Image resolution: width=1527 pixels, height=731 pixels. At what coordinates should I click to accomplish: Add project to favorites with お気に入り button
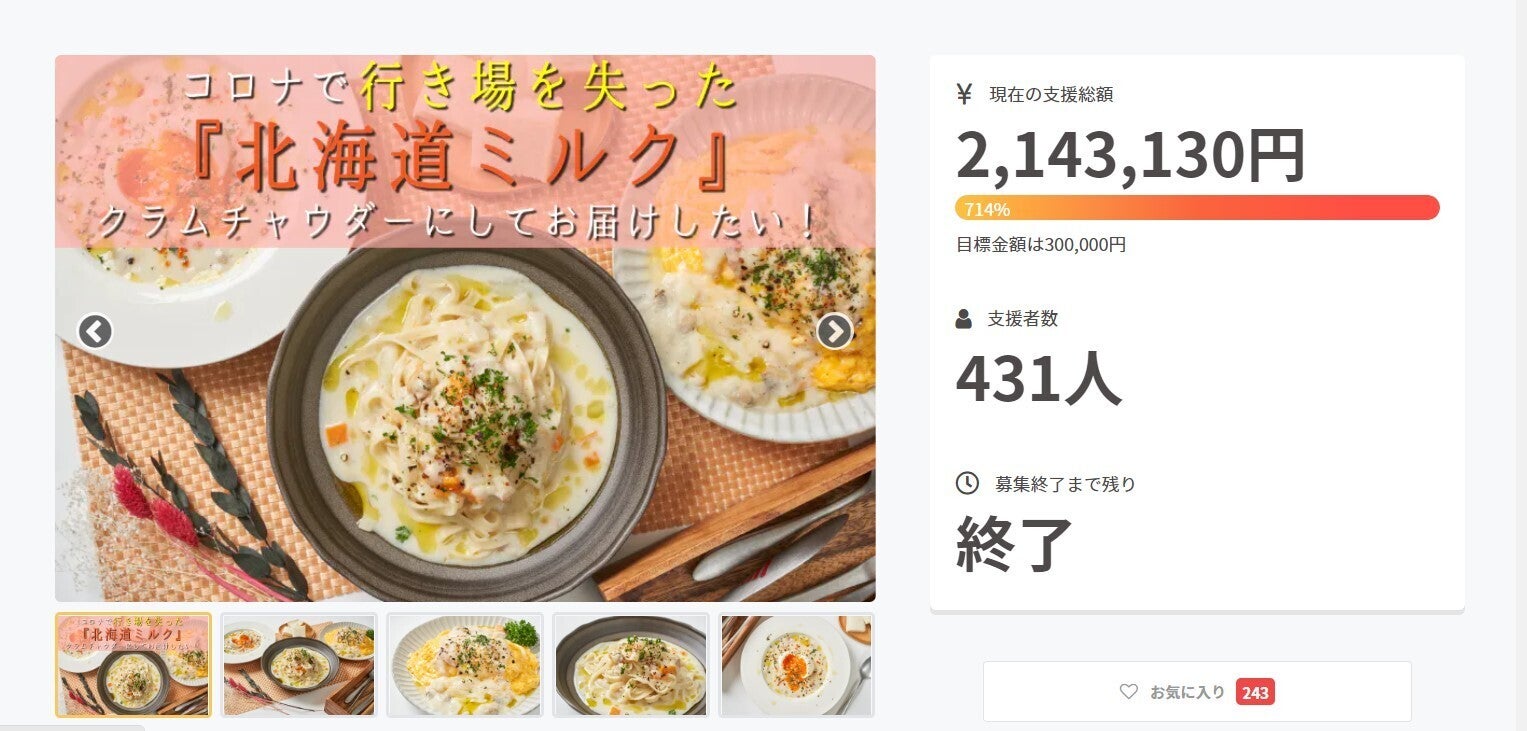pos(1197,691)
